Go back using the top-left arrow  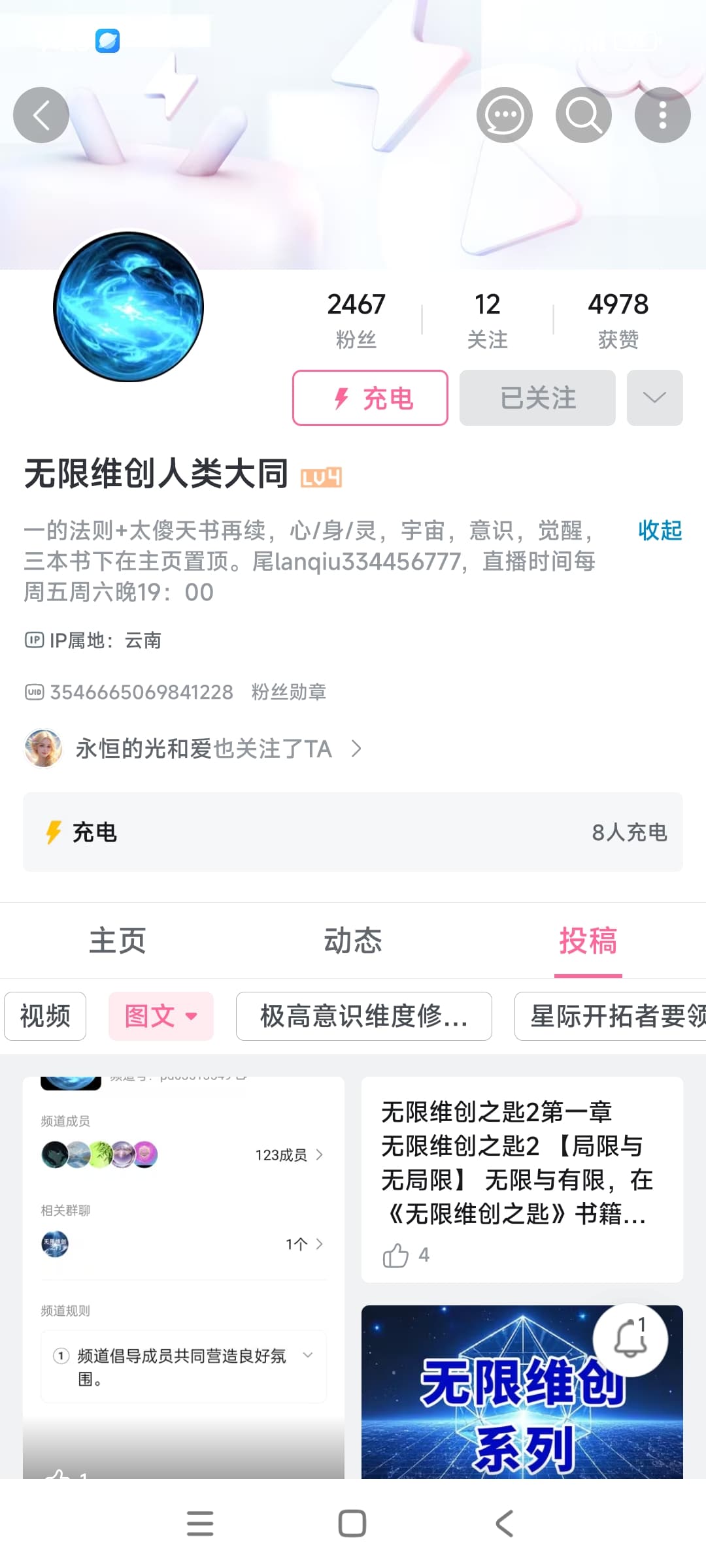click(x=41, y=115)
